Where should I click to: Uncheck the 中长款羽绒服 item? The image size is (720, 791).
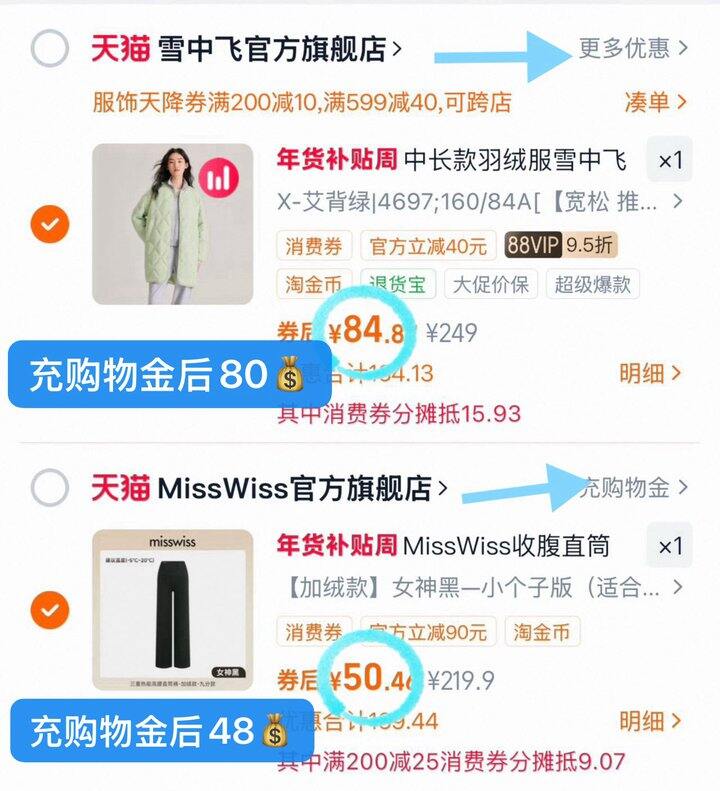49,224
